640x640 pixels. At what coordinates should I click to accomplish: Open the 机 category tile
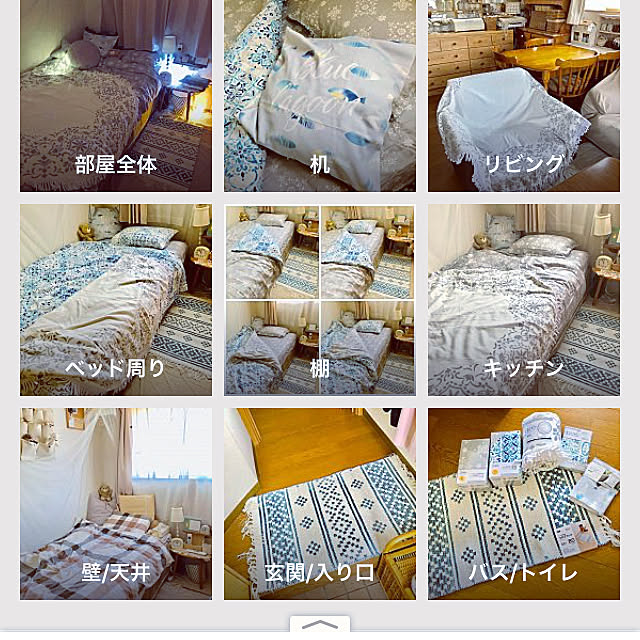coord(320,95)
